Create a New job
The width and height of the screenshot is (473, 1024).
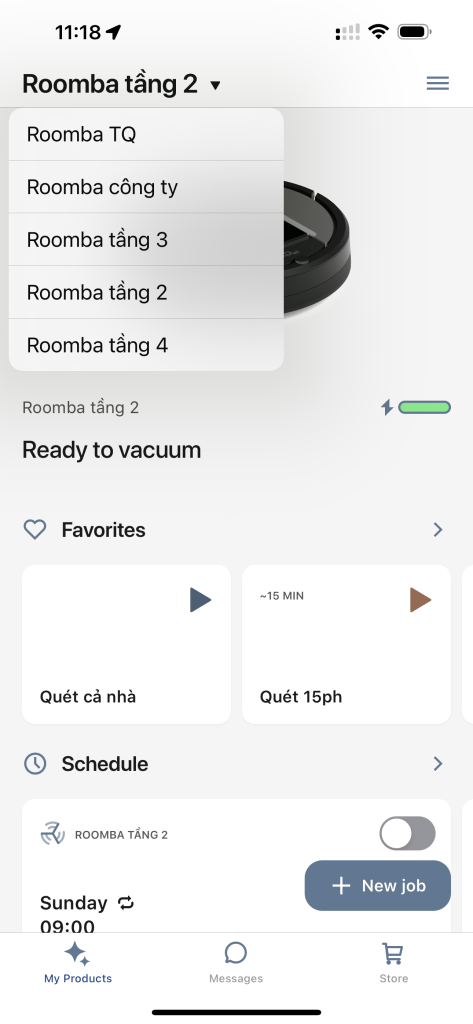tap(378, 886)
